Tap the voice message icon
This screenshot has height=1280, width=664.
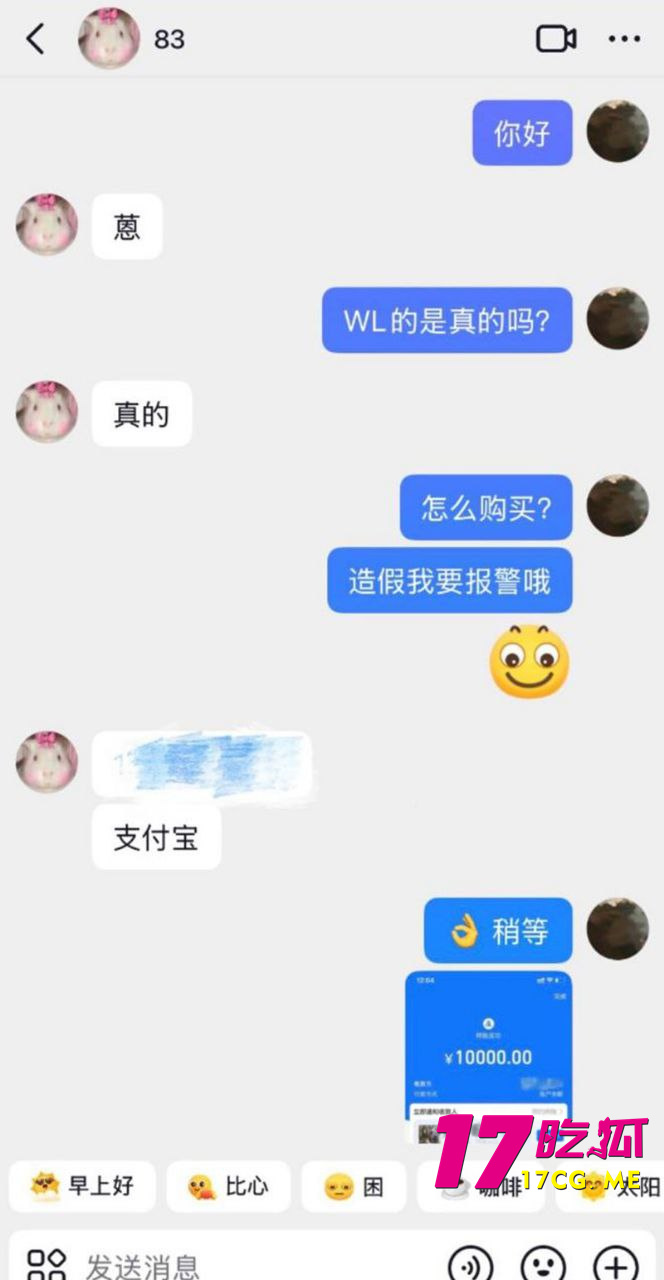(469, 1265)
